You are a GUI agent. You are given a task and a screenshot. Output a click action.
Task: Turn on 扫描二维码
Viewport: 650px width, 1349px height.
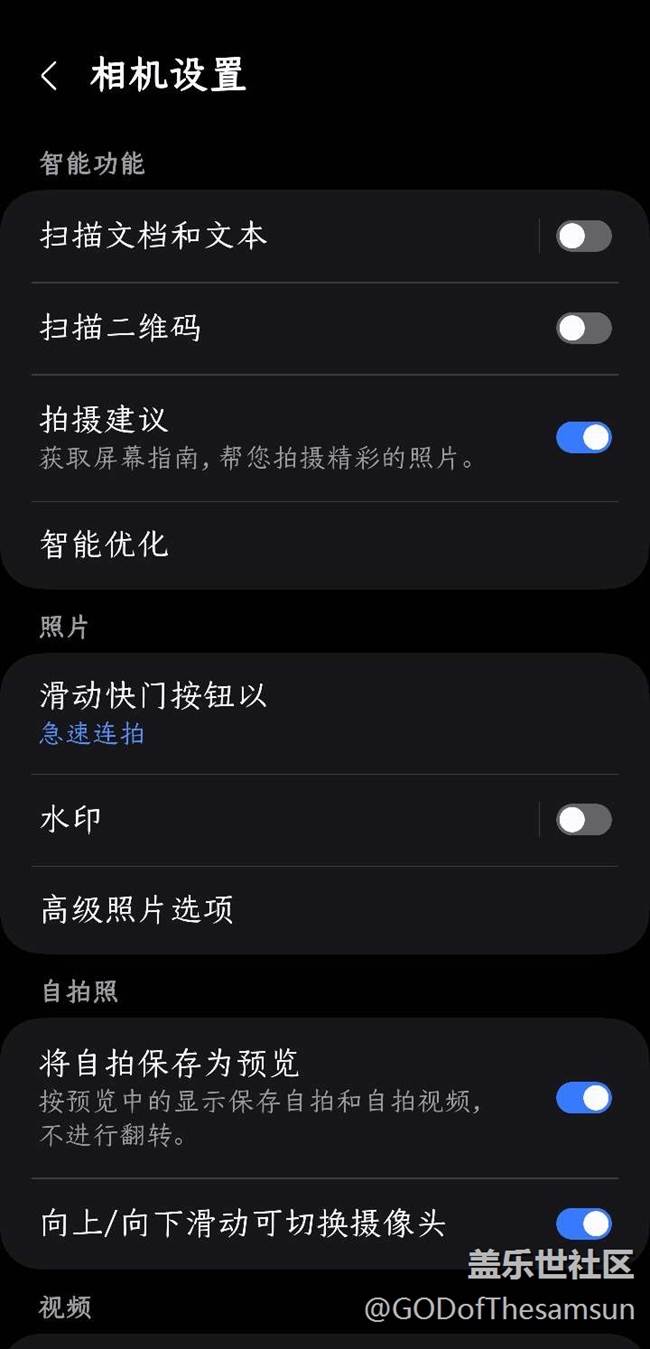click(584, 328)
